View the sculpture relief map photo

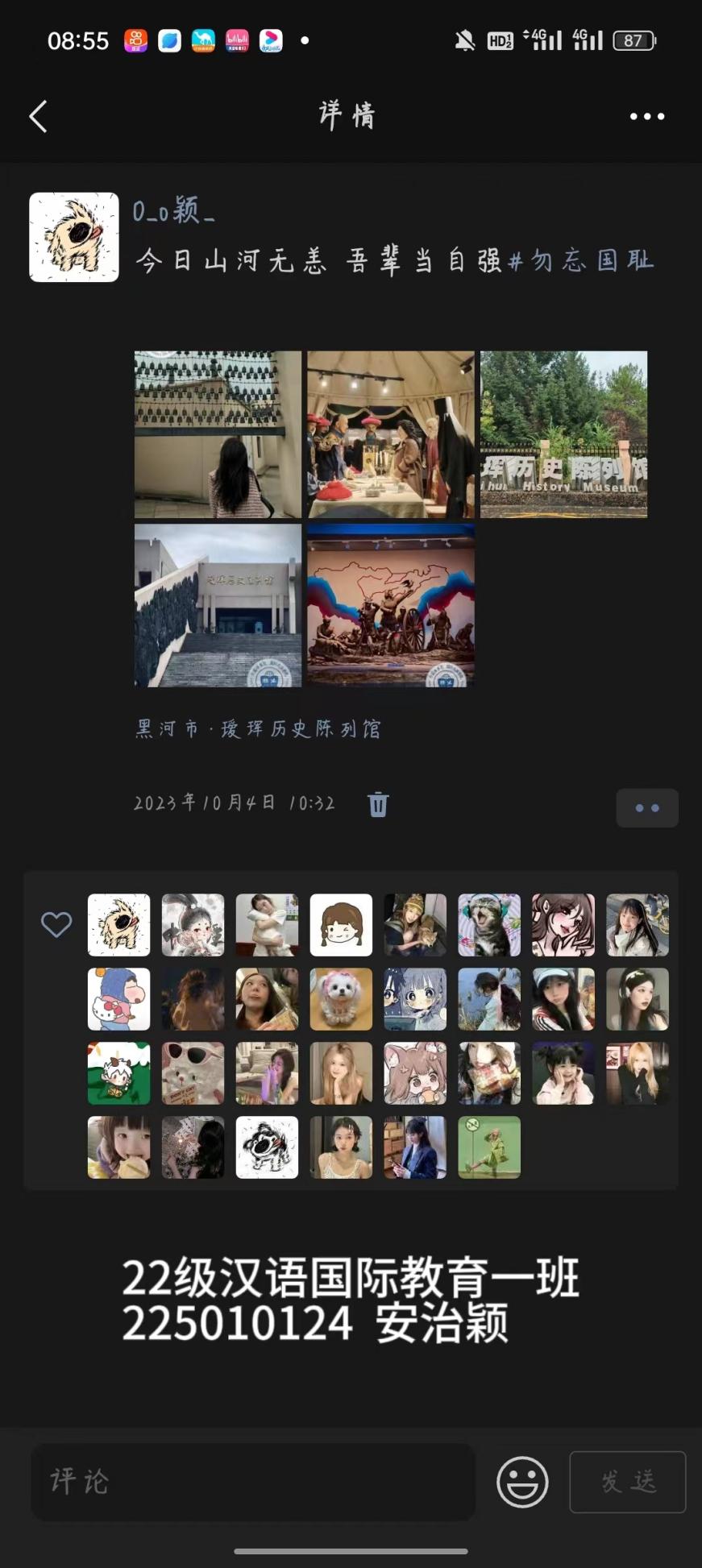tap(391, 606)
